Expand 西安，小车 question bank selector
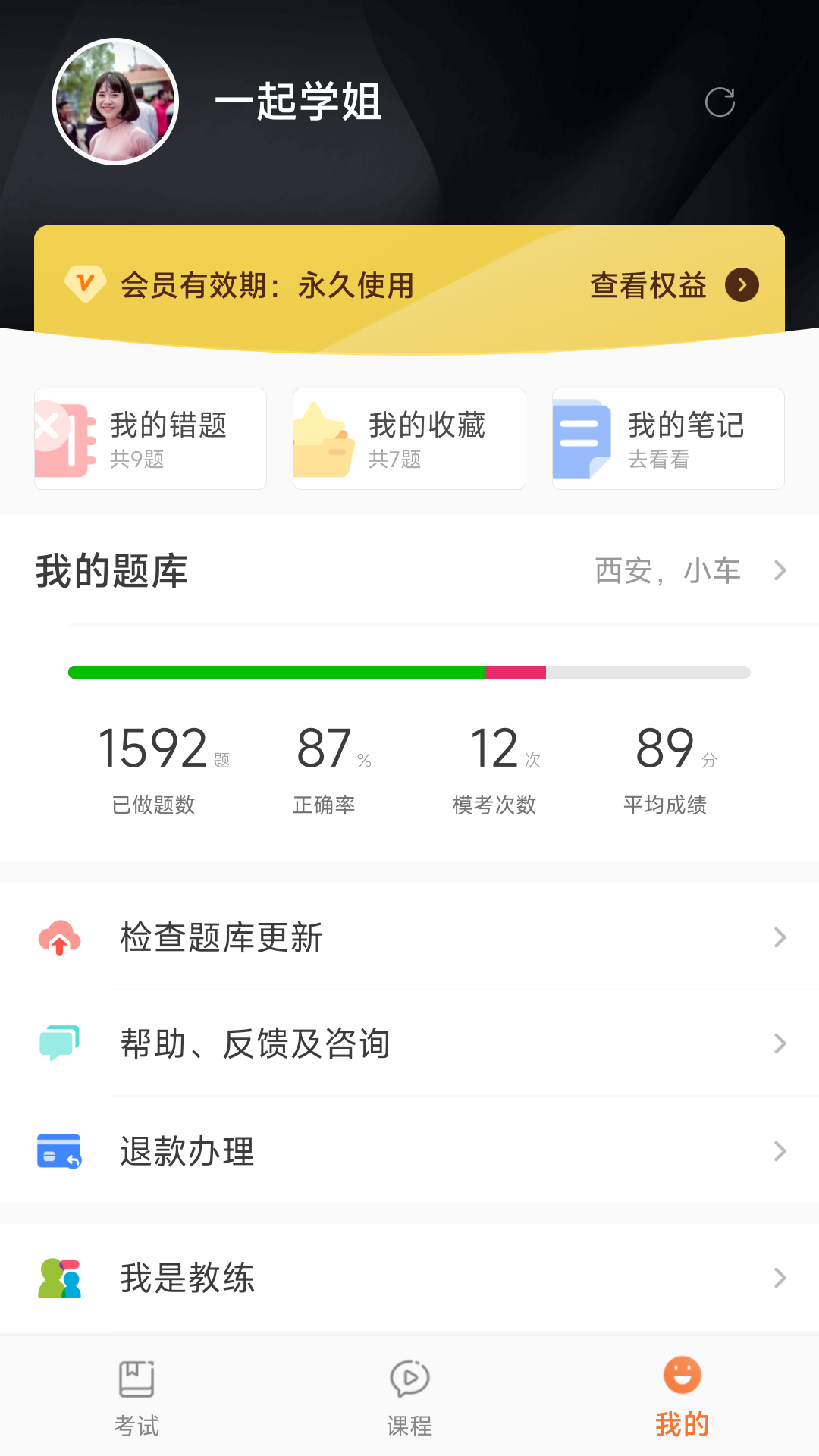 tap(668, 570)
